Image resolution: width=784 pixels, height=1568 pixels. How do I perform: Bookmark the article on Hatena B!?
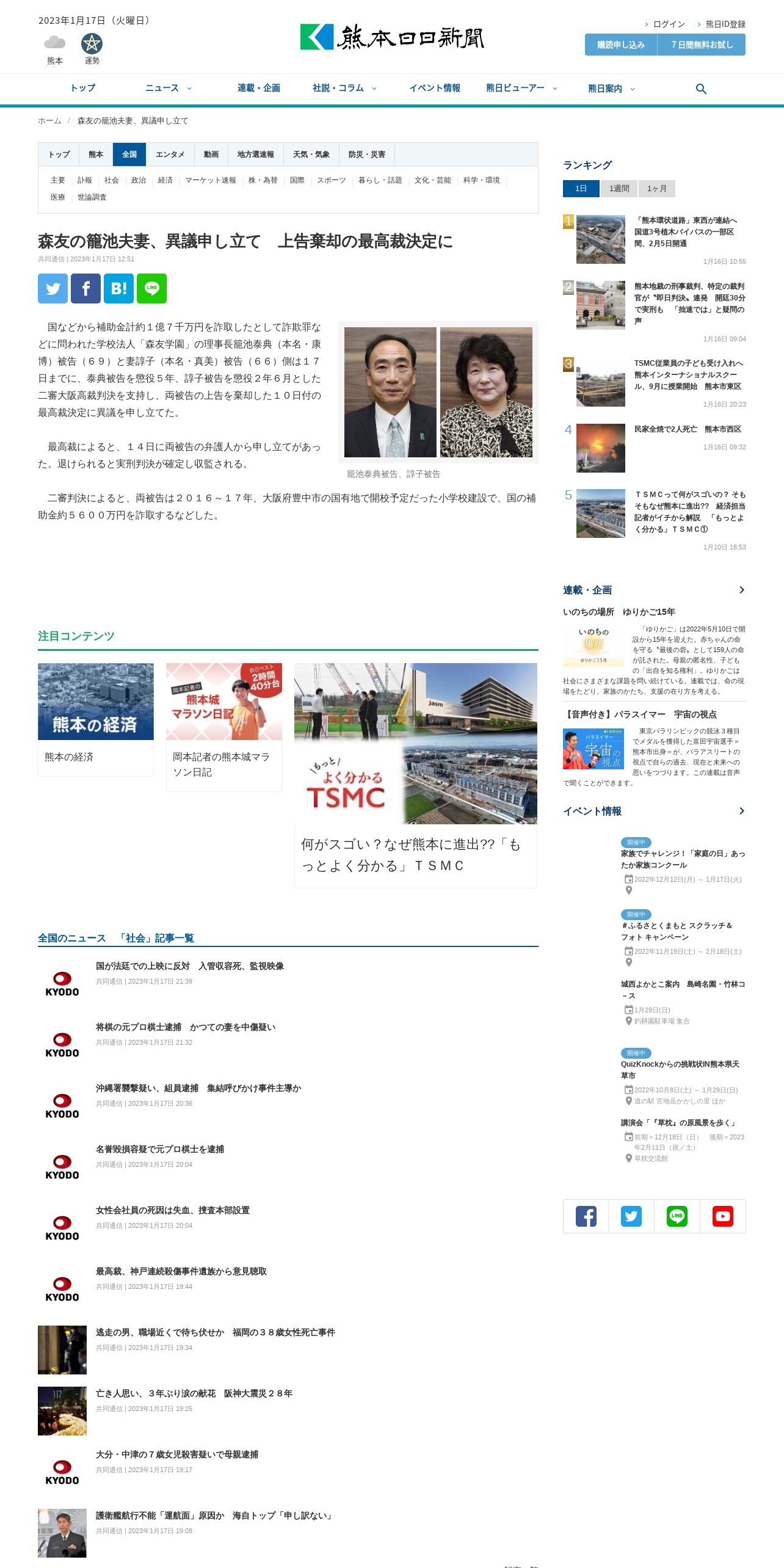tap(118, 288)
